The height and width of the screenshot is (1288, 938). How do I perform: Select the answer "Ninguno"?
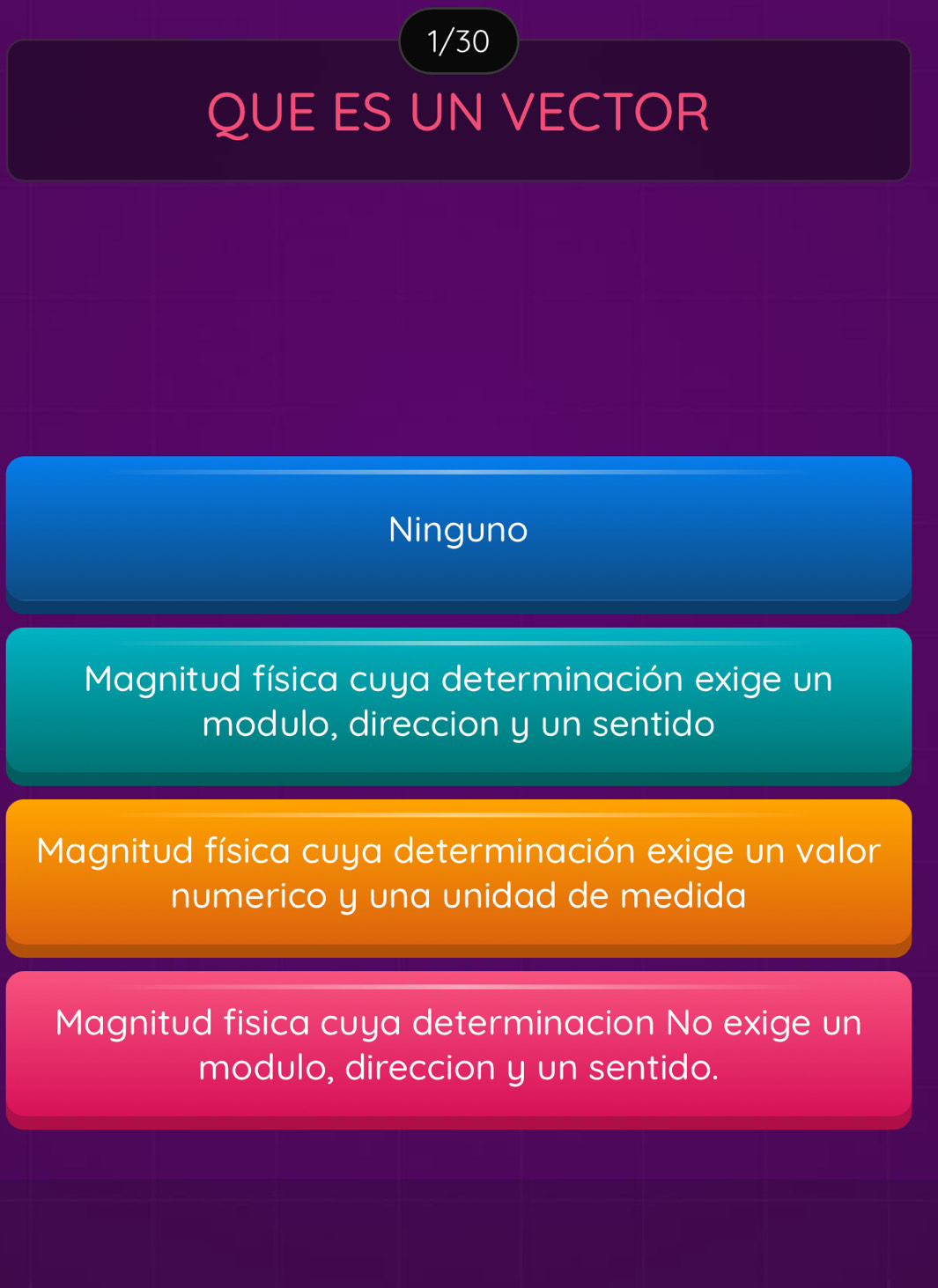tap(458, 534)
